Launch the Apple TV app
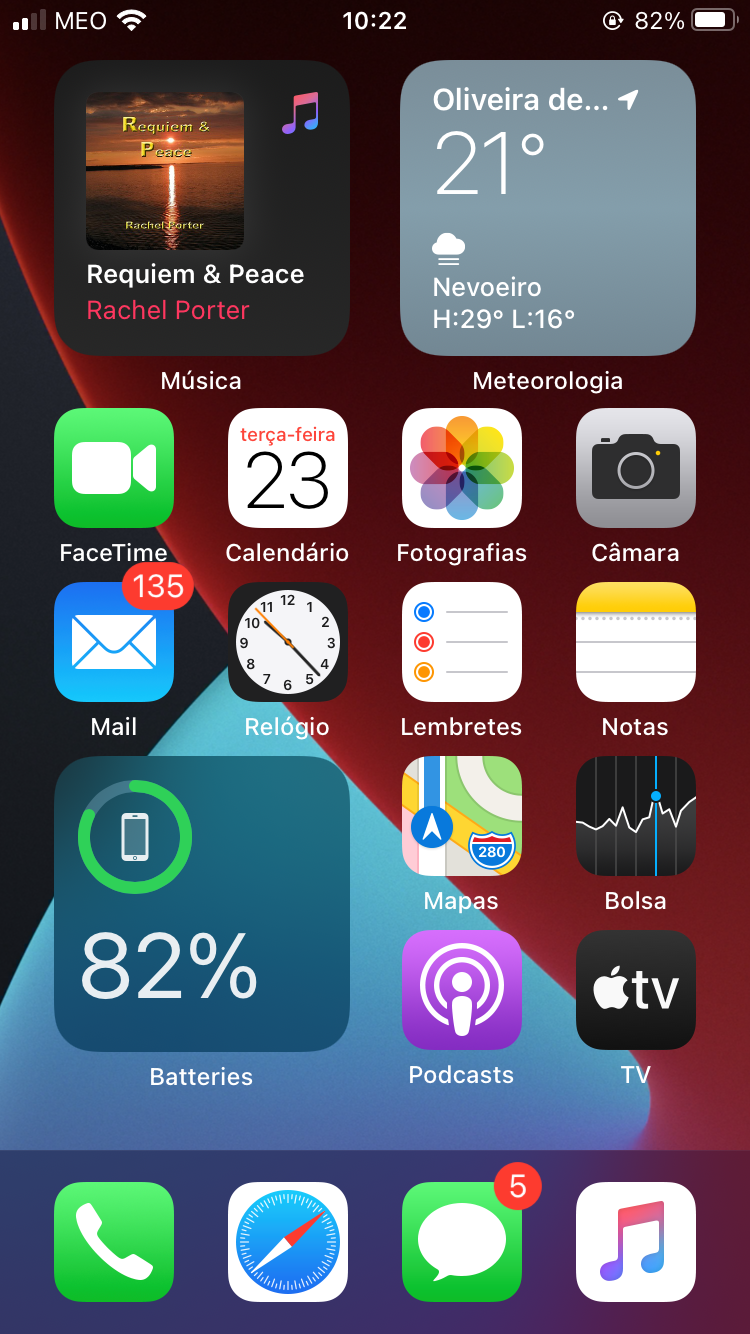 (636, 990)
